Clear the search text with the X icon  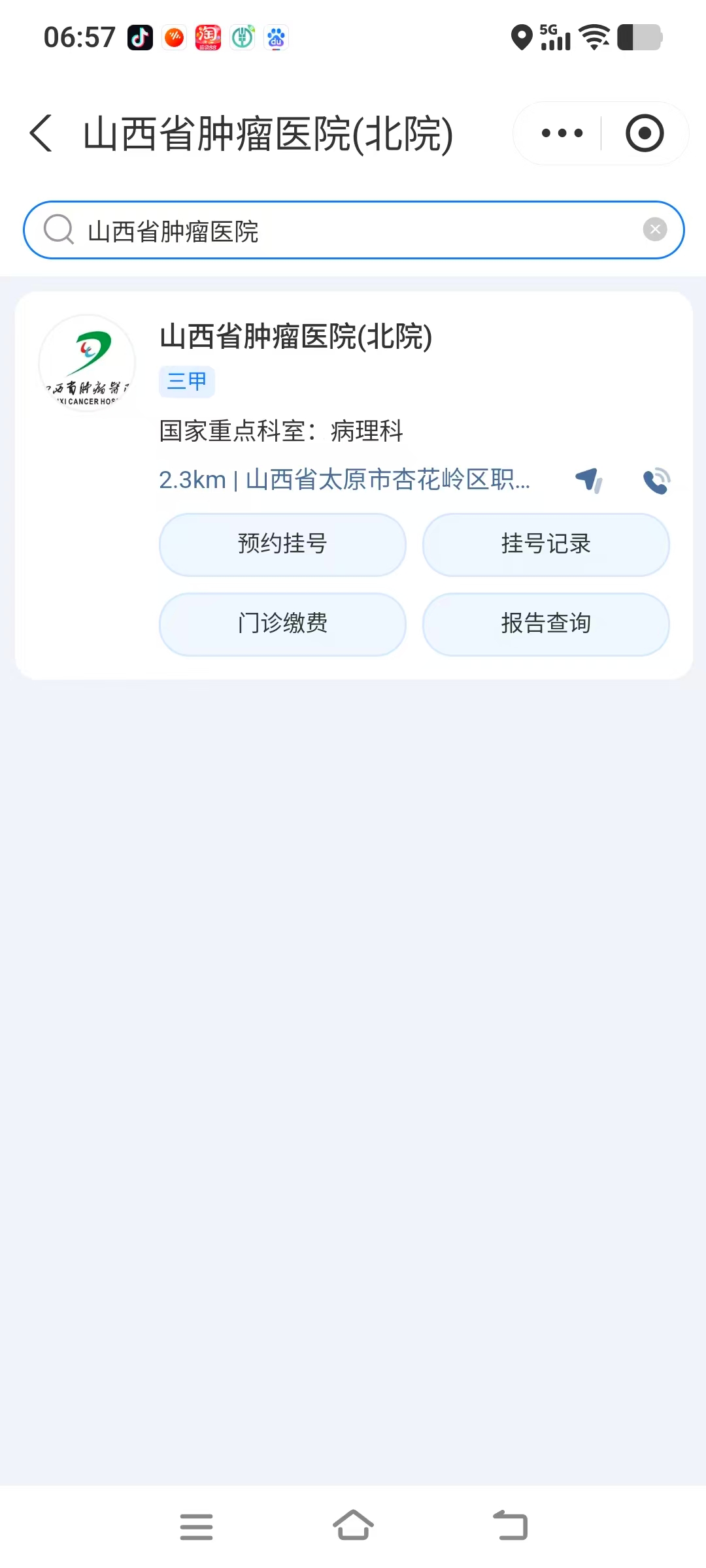point(654,229)
